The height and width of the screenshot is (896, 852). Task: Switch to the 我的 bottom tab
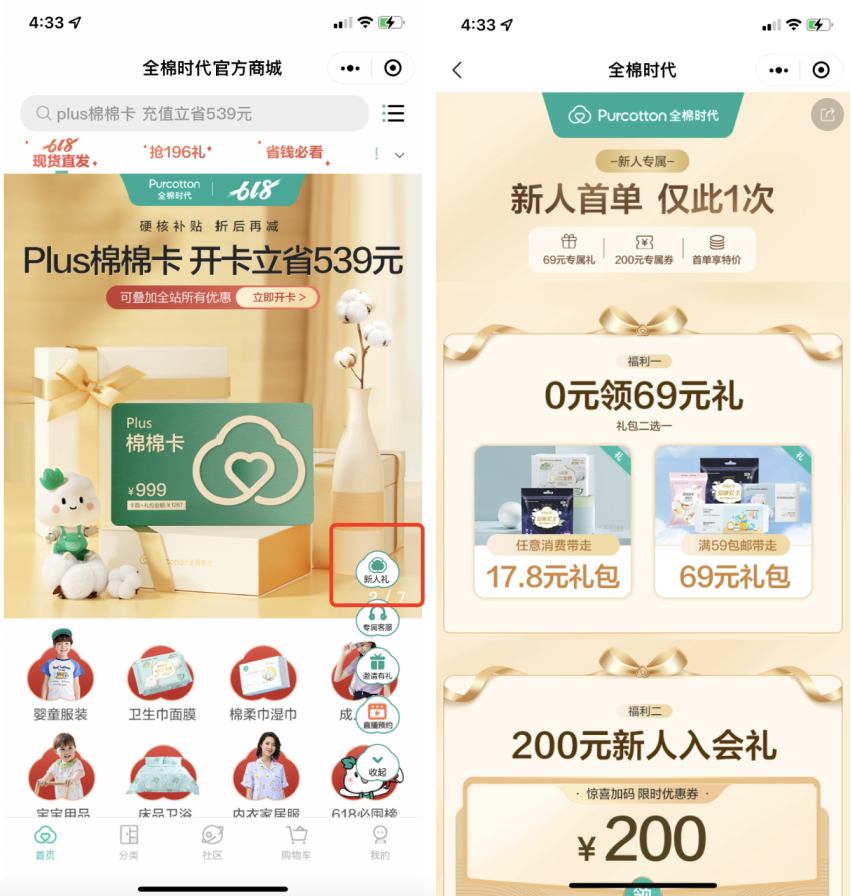coord(380,843)
